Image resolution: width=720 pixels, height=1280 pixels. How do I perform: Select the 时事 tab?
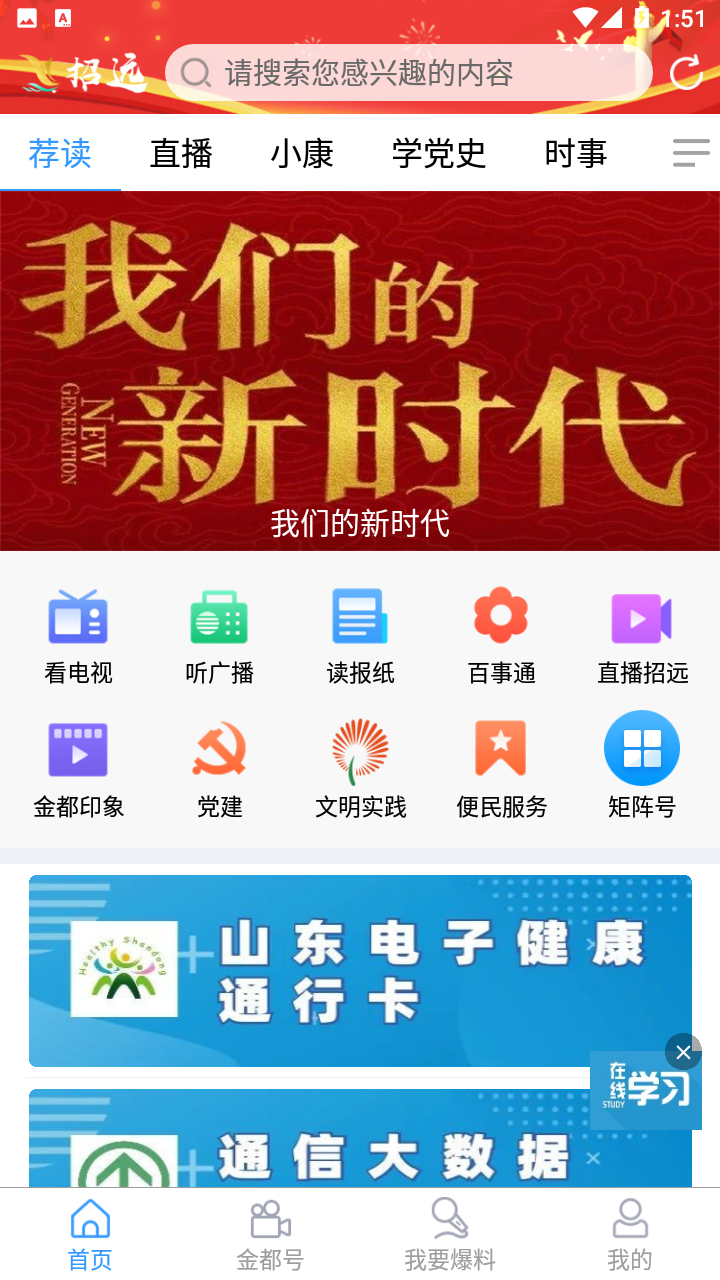tap(575, 153)
